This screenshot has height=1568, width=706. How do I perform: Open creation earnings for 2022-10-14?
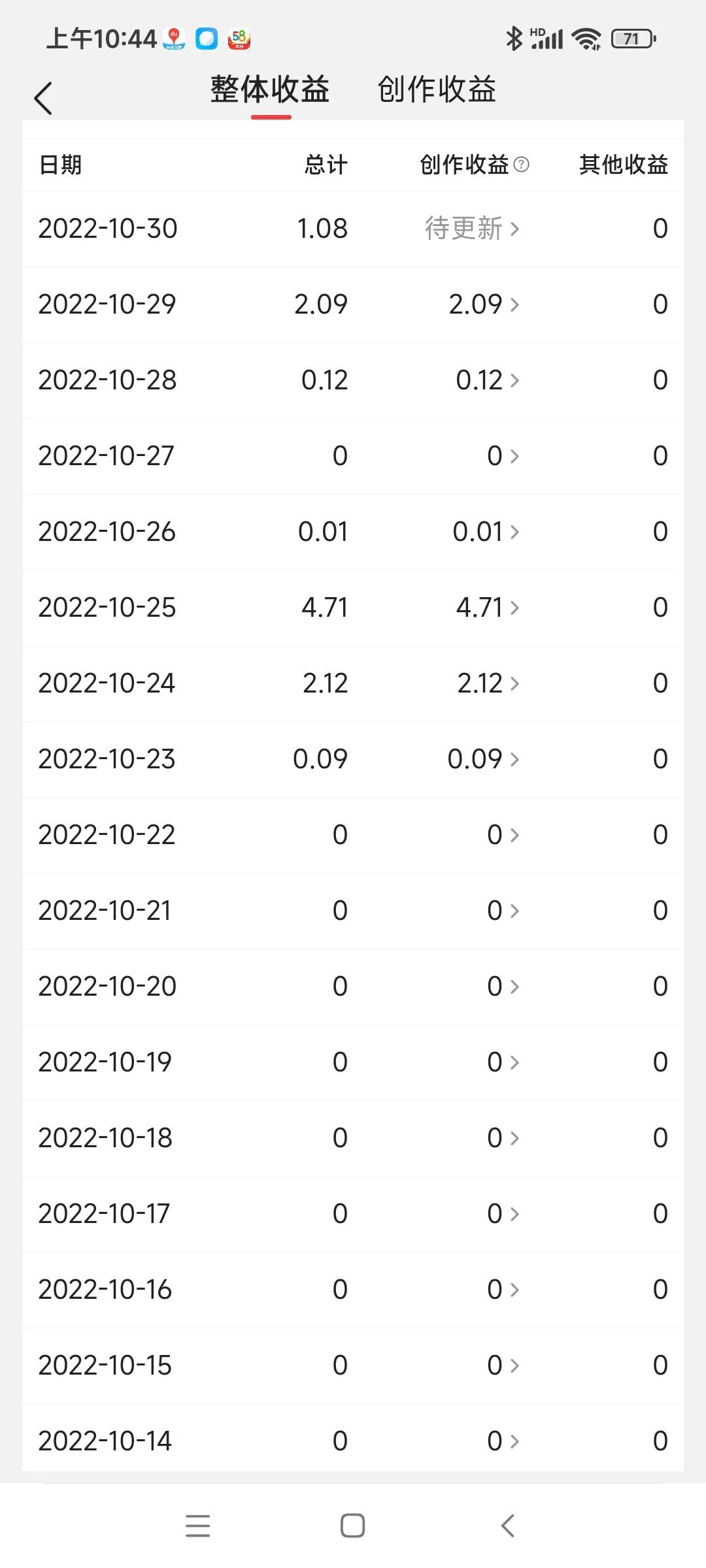click(503, 1441)
